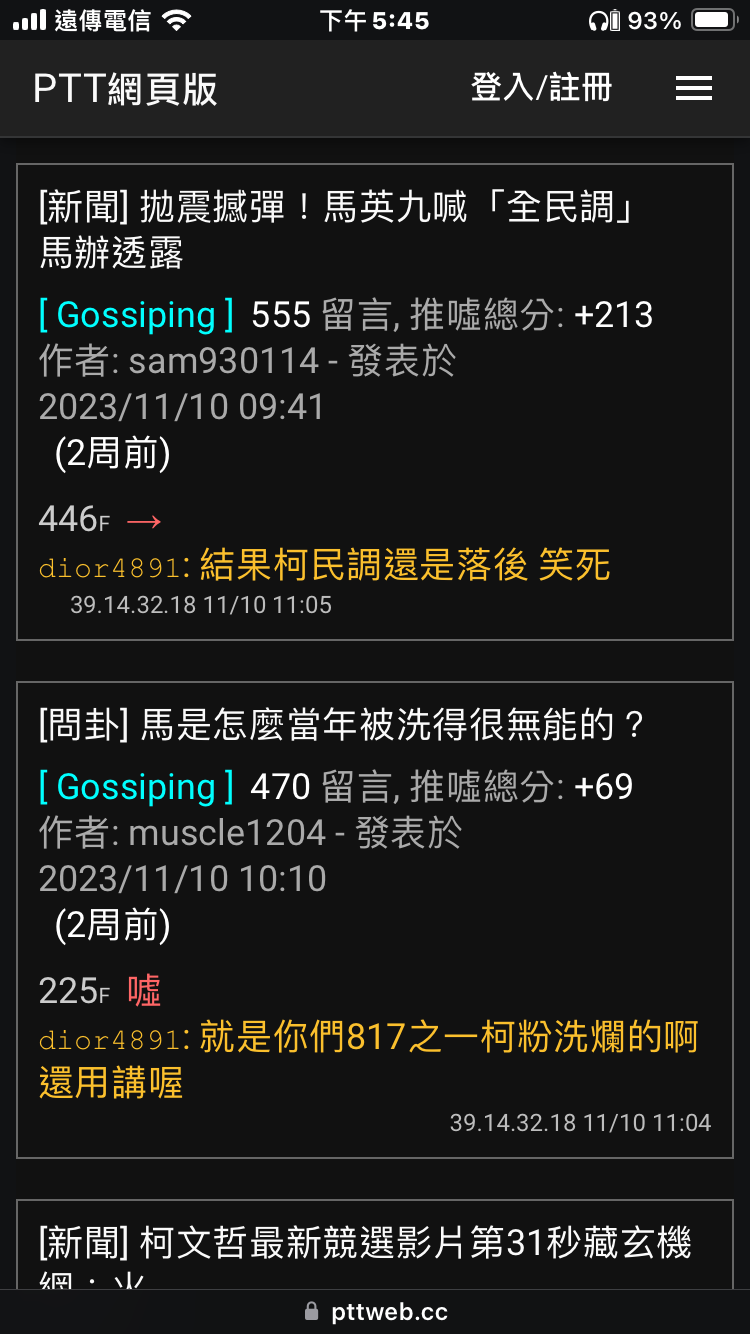750x1334 pixels.
Task: Tap 登入/註冊 to log in
Action: point(541,88)
